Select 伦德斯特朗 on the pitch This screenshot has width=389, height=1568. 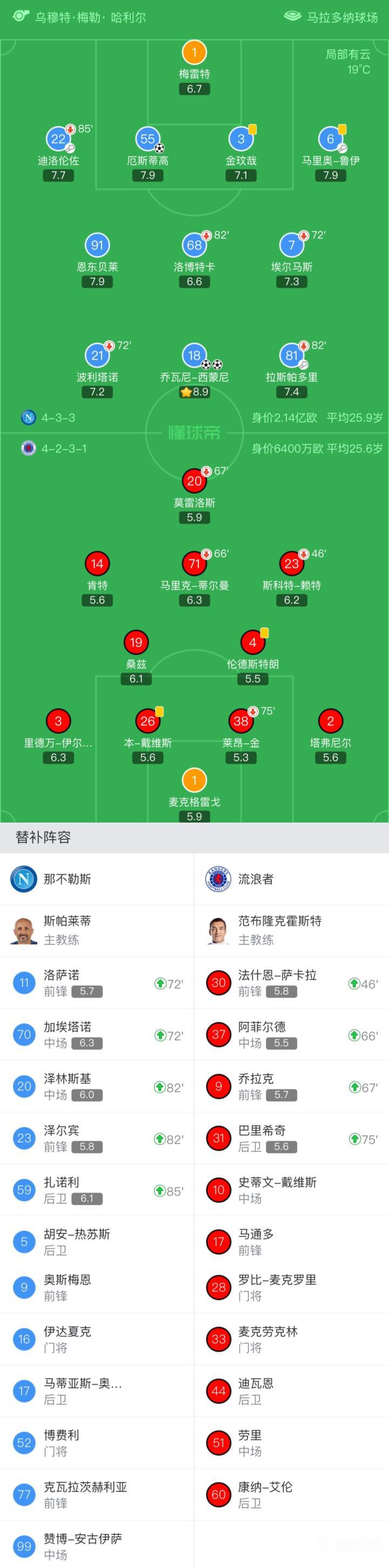point(252,643)
